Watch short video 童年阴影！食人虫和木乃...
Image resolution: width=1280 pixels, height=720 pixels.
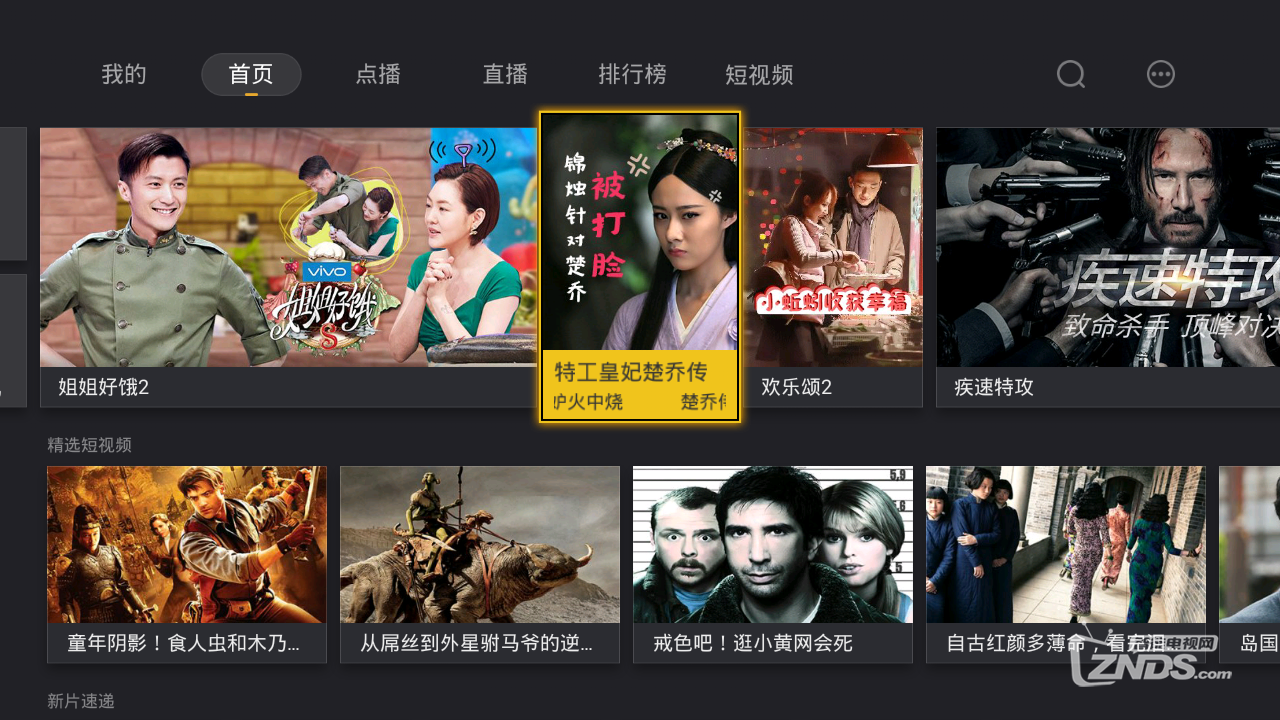(187, 563)
